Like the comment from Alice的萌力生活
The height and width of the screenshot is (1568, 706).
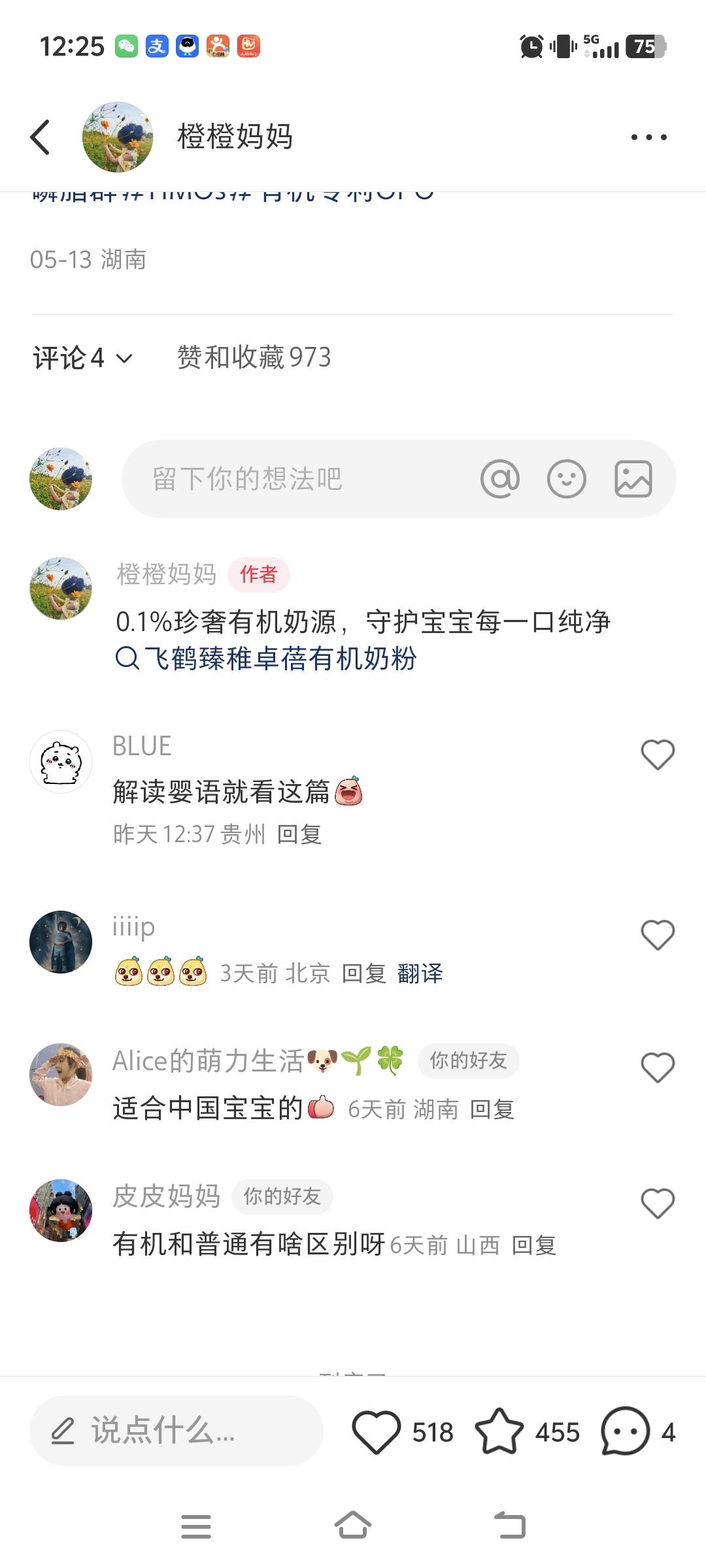click(658, 1068)
